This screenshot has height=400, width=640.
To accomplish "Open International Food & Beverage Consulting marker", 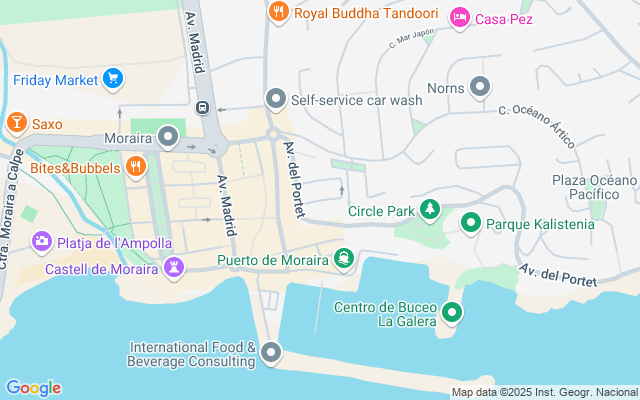I will tap(271, 353).
